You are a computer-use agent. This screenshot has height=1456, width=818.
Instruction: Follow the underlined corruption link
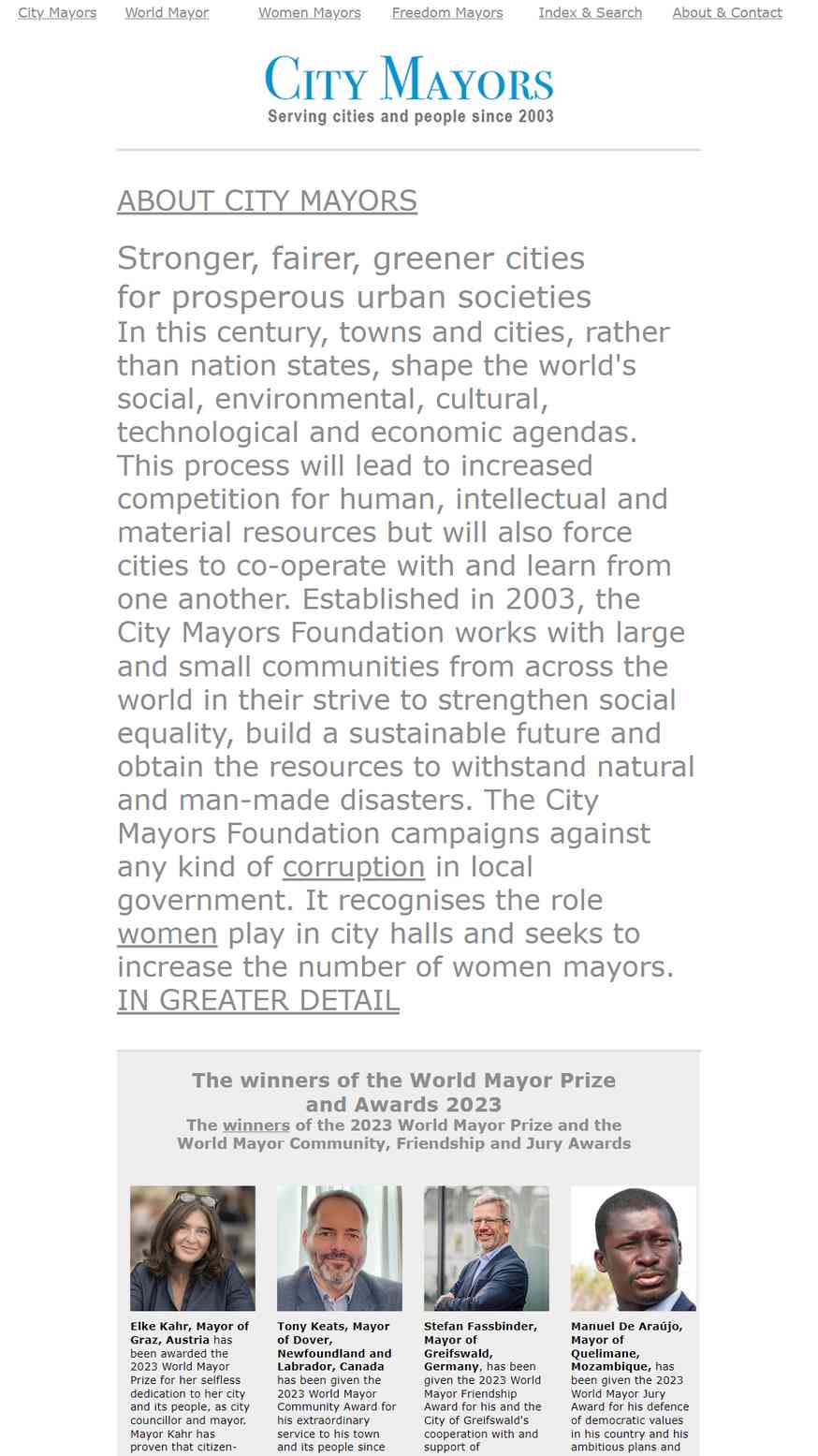[x=354, y=867]
